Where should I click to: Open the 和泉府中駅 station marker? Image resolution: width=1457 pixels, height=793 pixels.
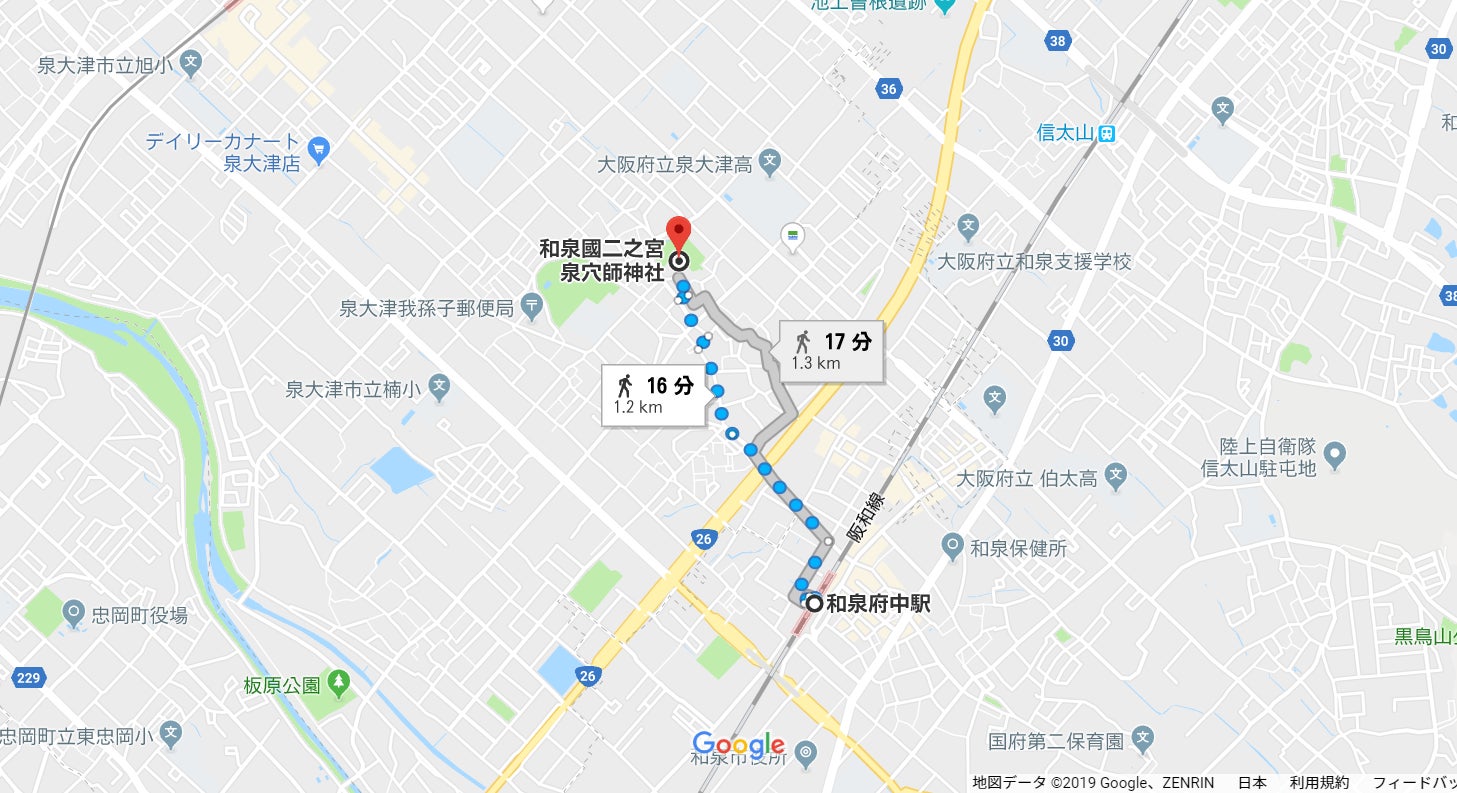click(x=815, y=603)
